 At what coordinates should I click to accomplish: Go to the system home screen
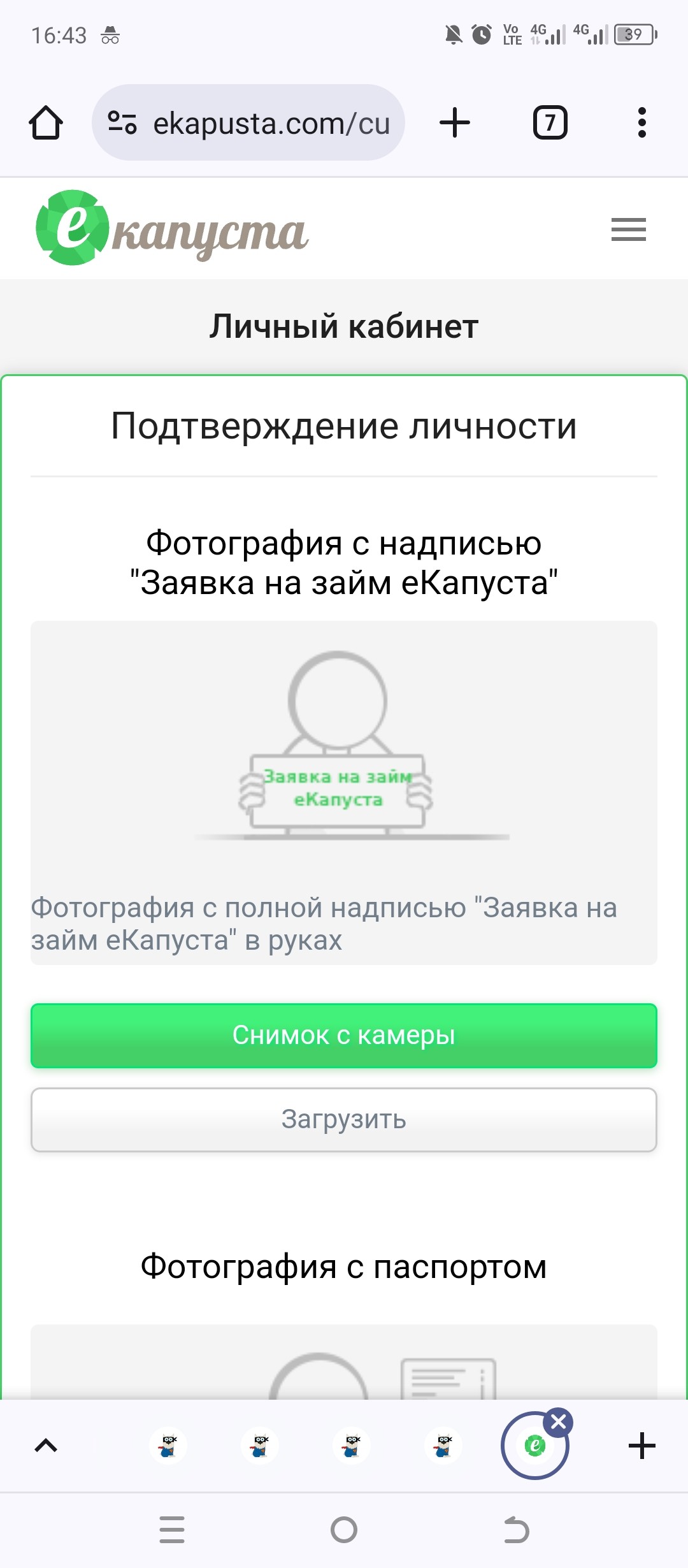(x=344, y=1530)
